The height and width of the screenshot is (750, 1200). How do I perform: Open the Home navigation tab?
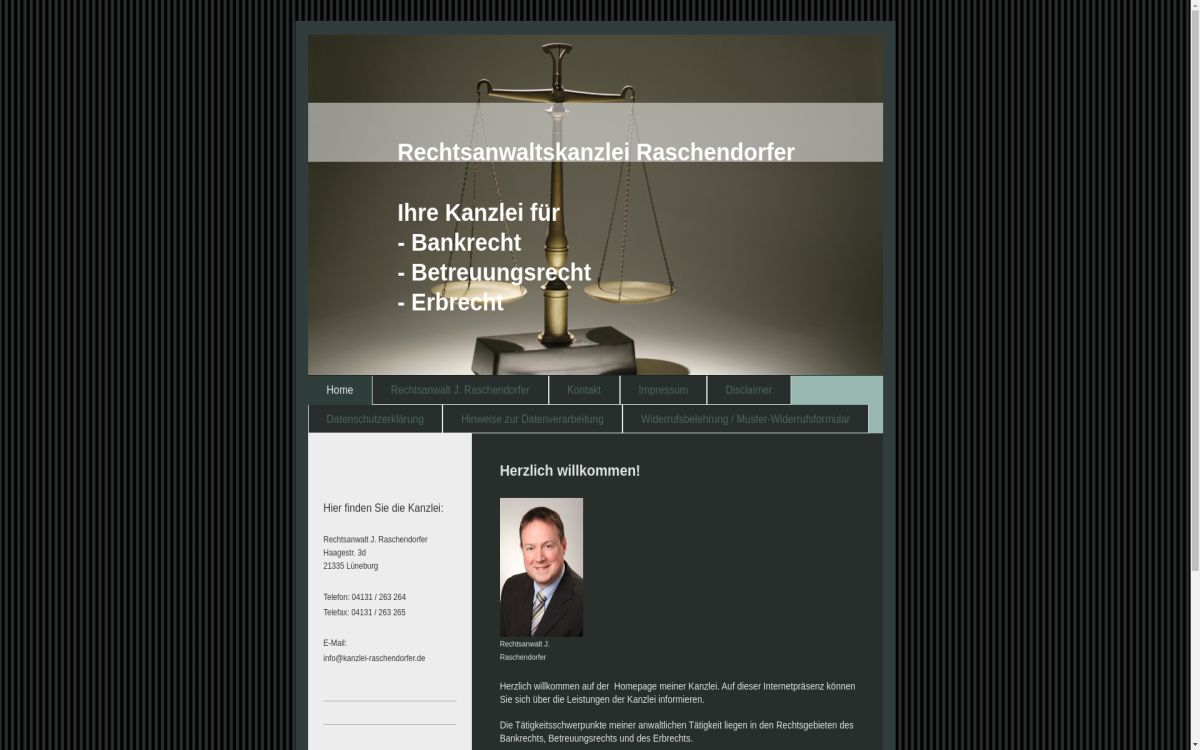pos(340,390)
